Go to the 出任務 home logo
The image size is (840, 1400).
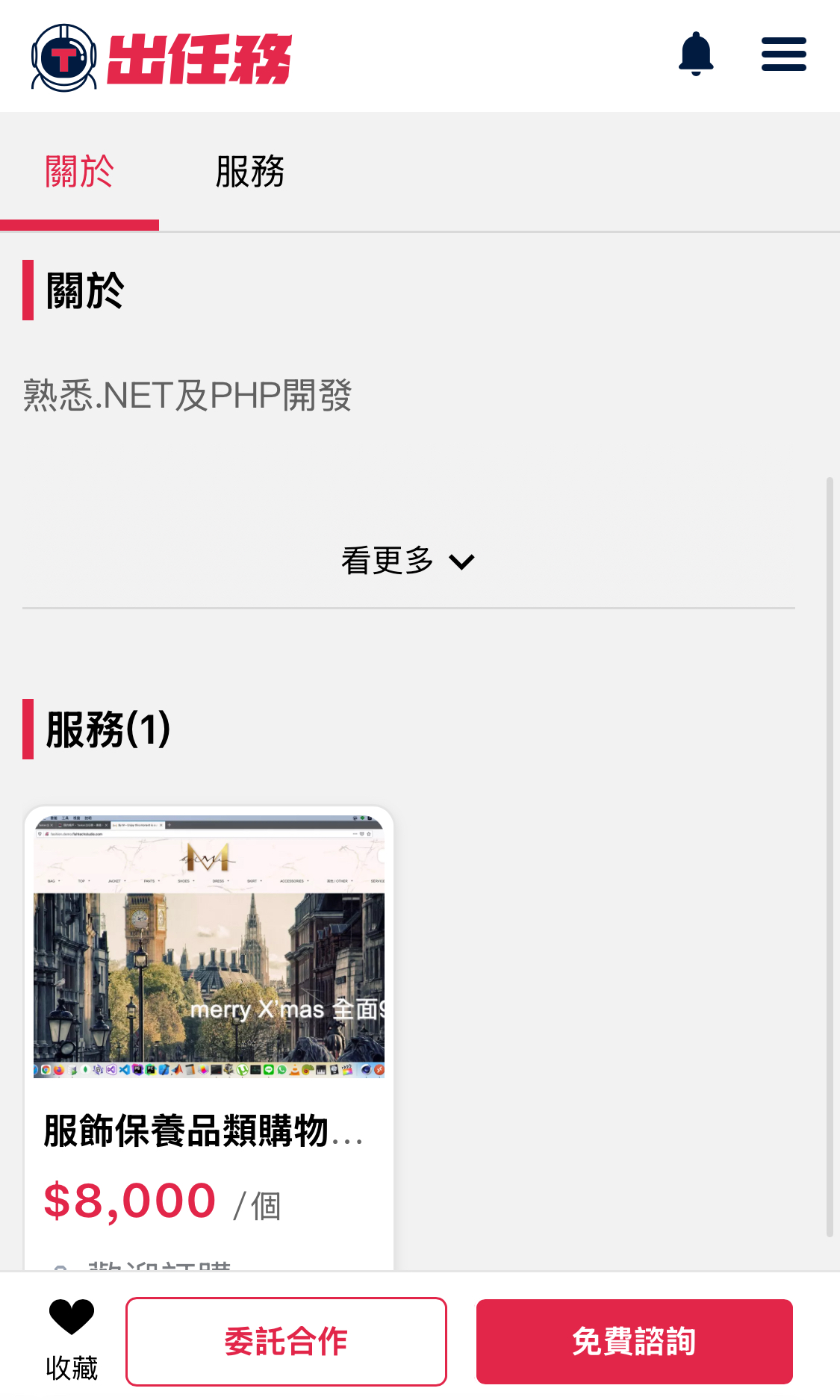(x=161, y=57)
